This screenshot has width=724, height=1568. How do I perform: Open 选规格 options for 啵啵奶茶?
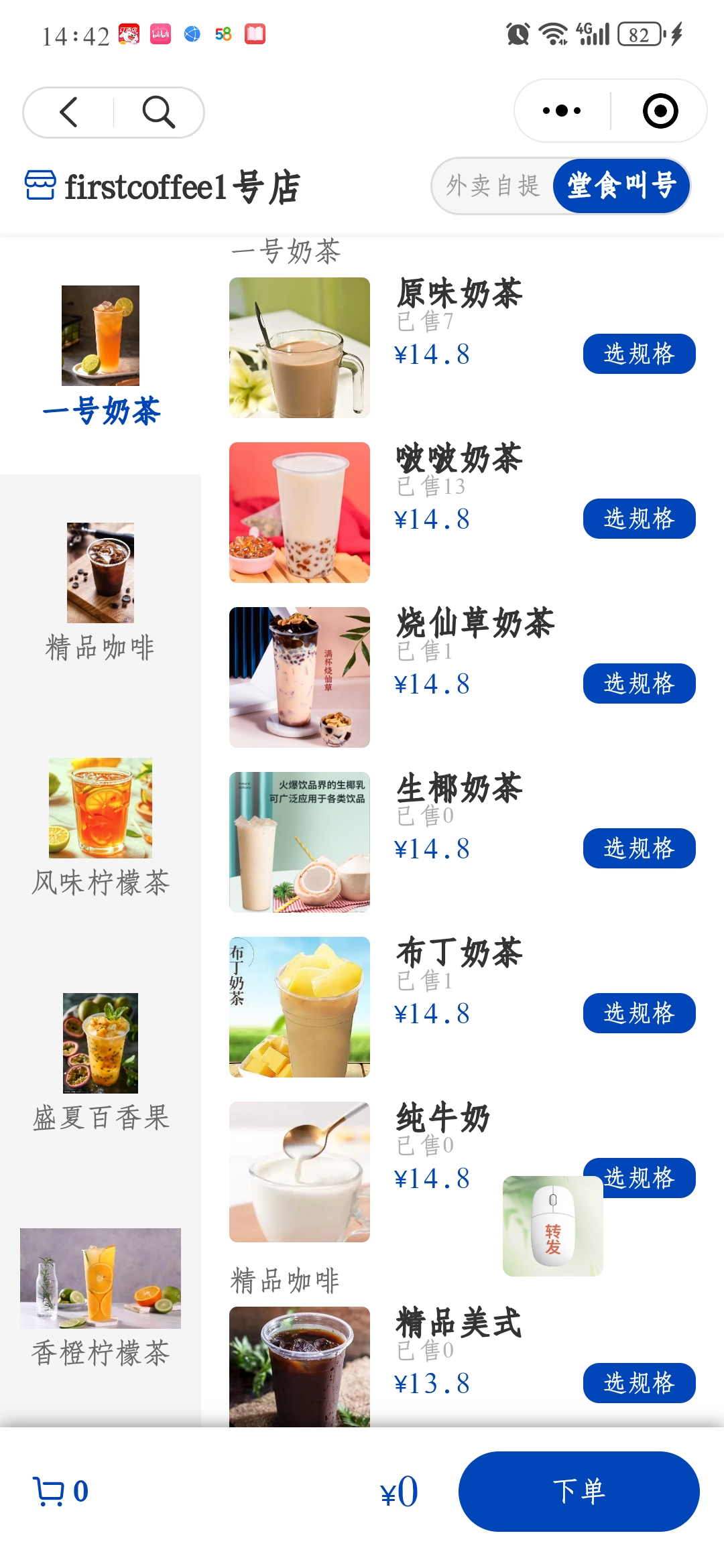pyautogui.click(x=638, y=519)
